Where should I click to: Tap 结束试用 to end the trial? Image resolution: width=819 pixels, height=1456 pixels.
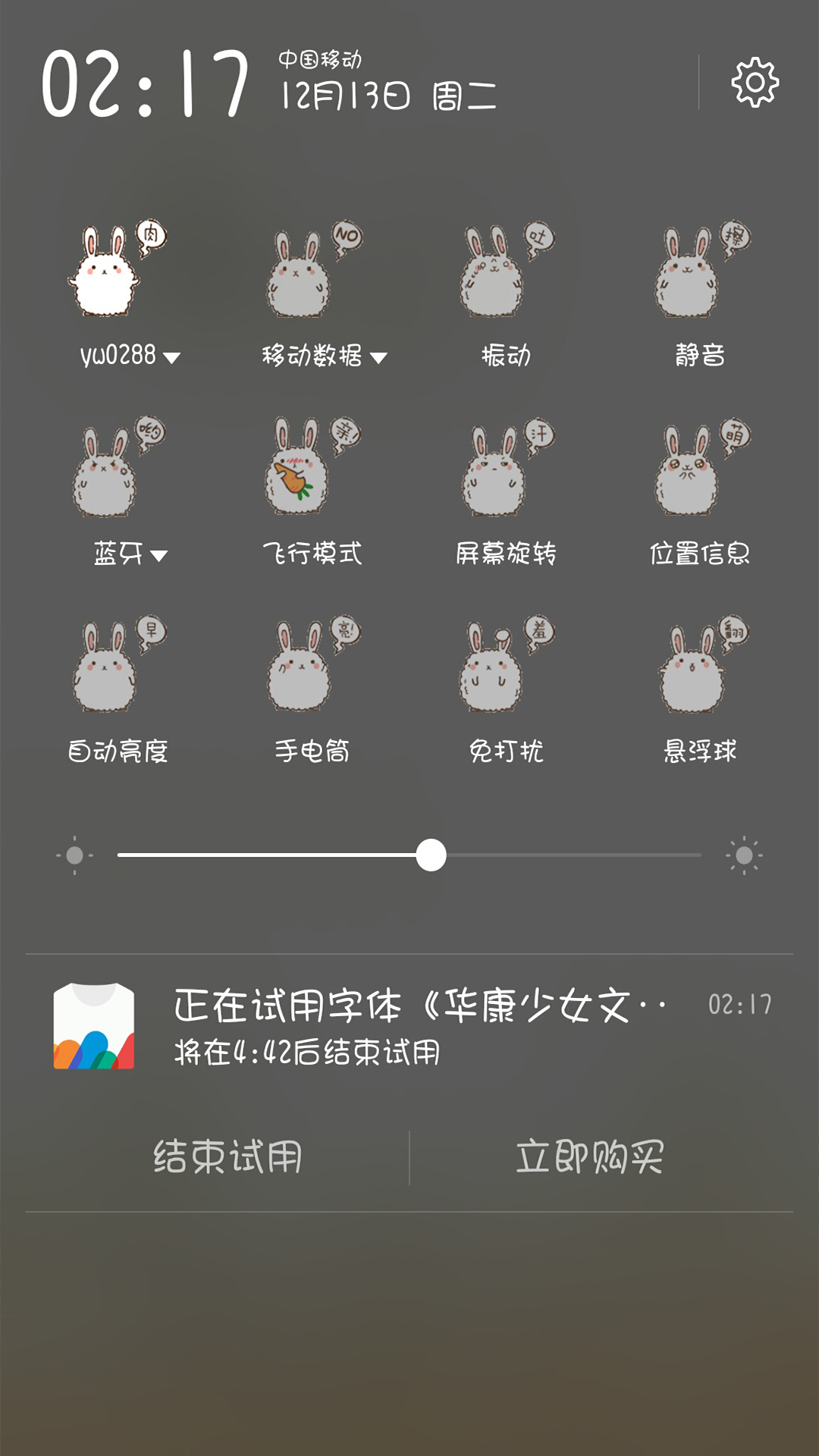coord(227,1157)
